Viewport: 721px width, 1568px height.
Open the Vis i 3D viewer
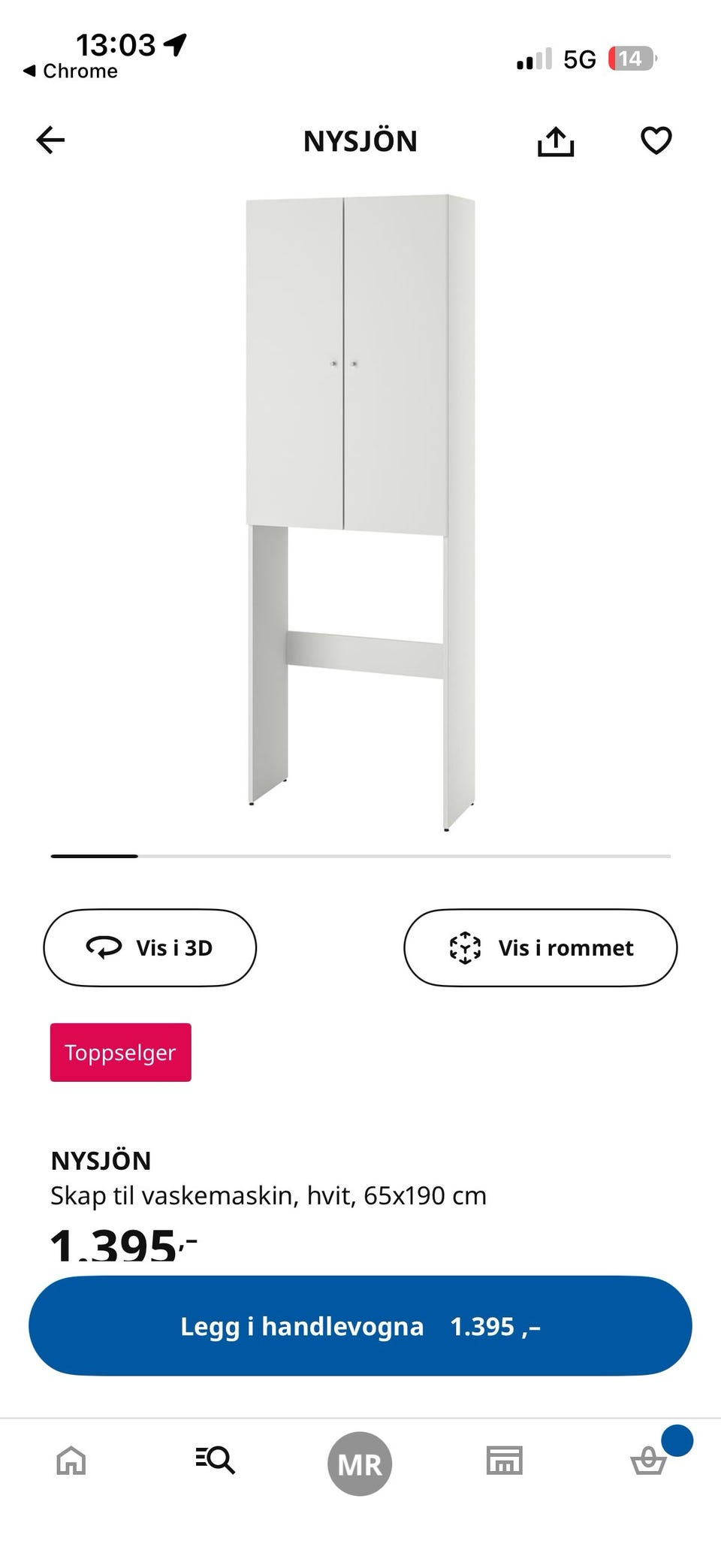click(x=149, y=947)
